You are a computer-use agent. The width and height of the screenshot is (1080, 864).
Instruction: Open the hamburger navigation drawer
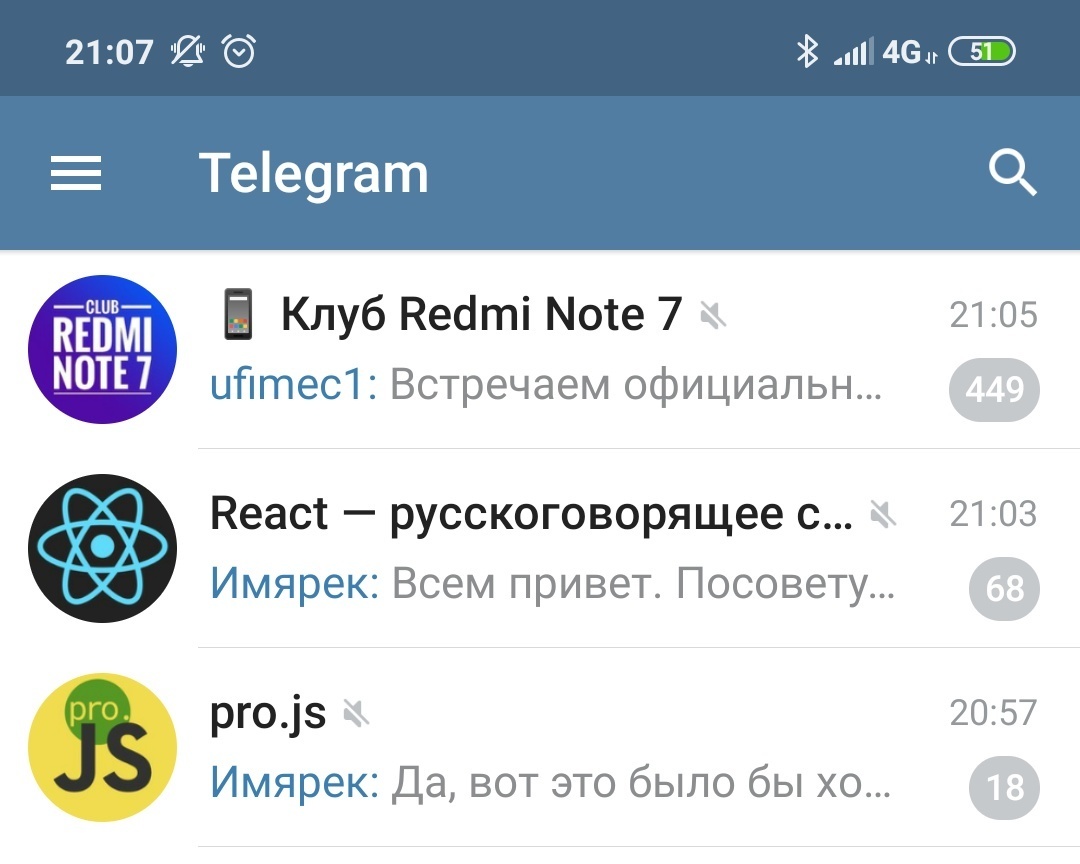click(76, 174)
